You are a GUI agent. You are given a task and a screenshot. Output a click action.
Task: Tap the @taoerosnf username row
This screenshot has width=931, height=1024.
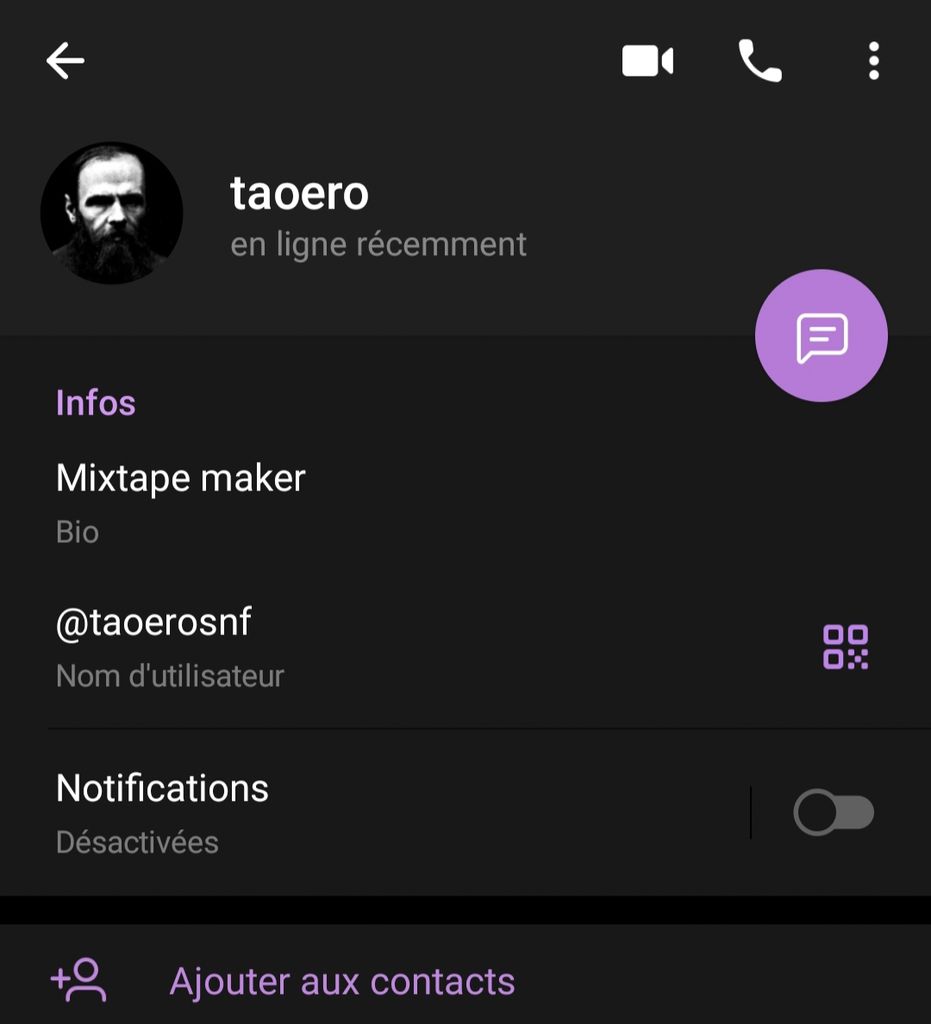[300, 645]
